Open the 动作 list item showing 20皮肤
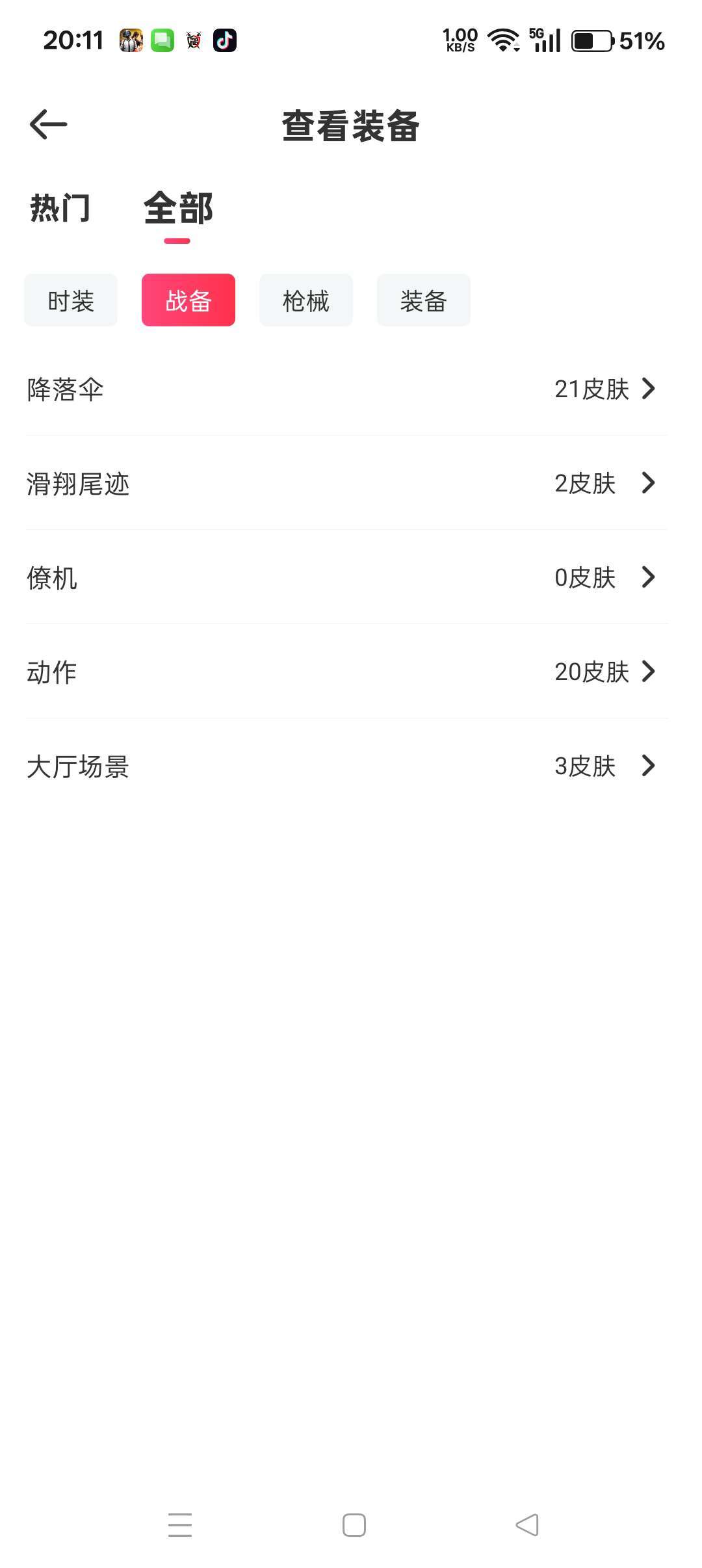702x1568 pixels. 351,673
